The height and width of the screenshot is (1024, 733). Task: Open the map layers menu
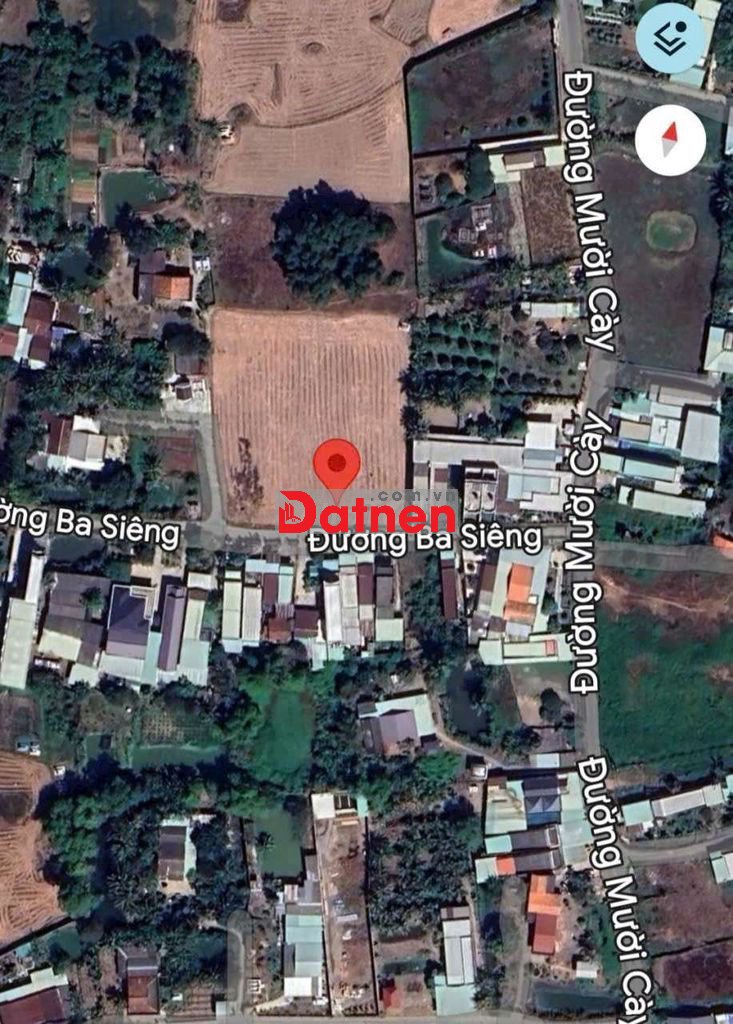tap(669, 39)
